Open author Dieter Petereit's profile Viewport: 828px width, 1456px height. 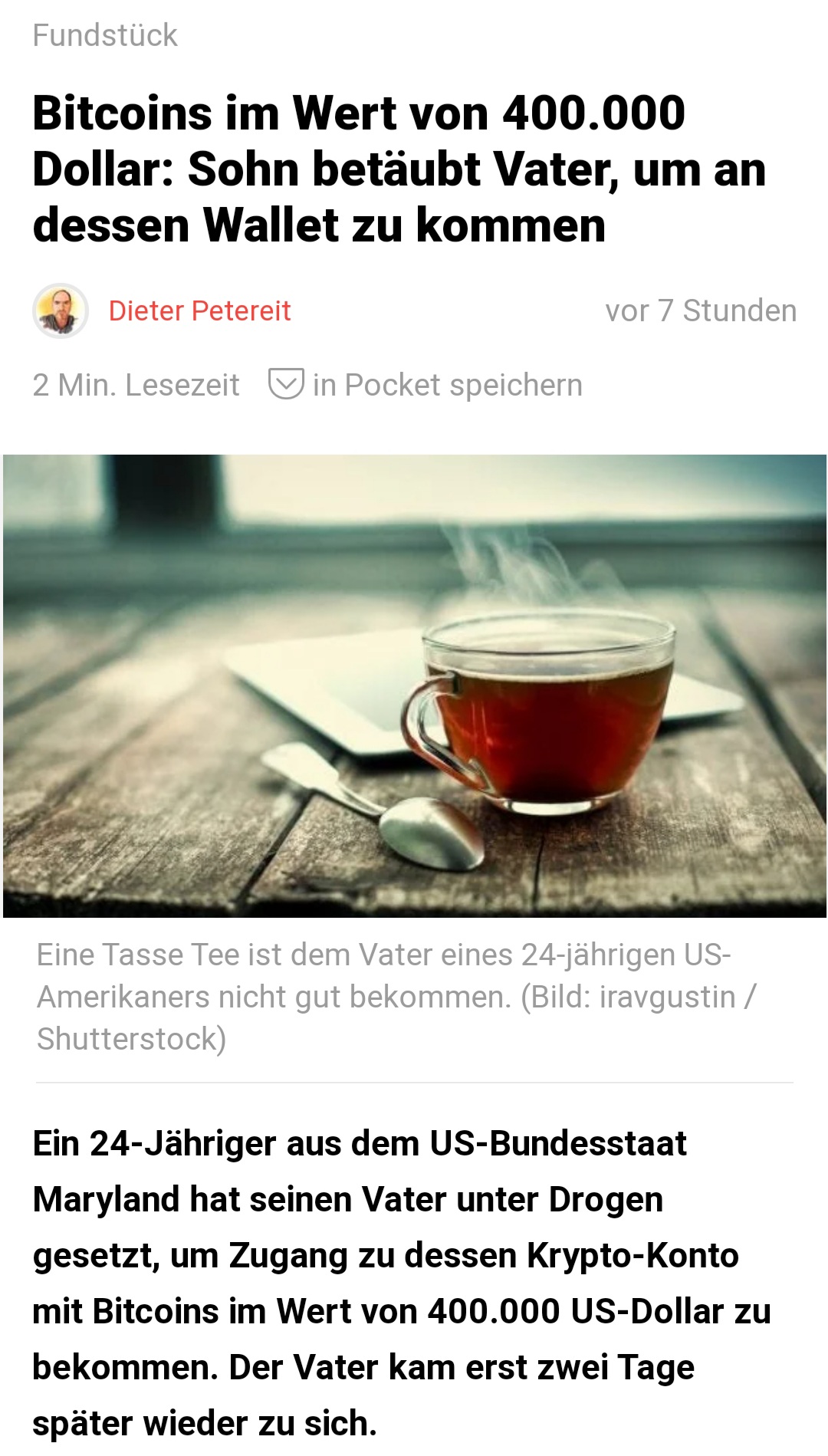(199, 311)
